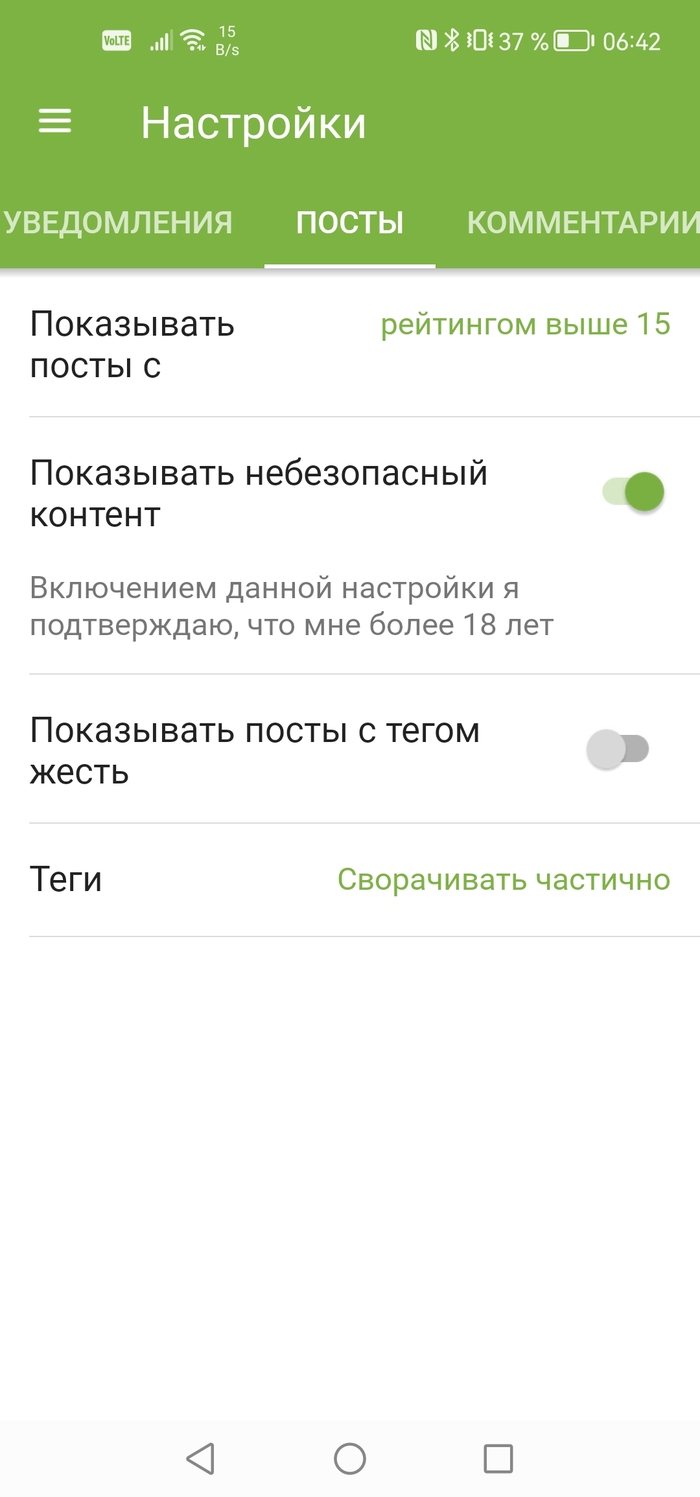Screen dimensions: 700x1497
Task: Open the Теги collapse setting
Action: 503,880
